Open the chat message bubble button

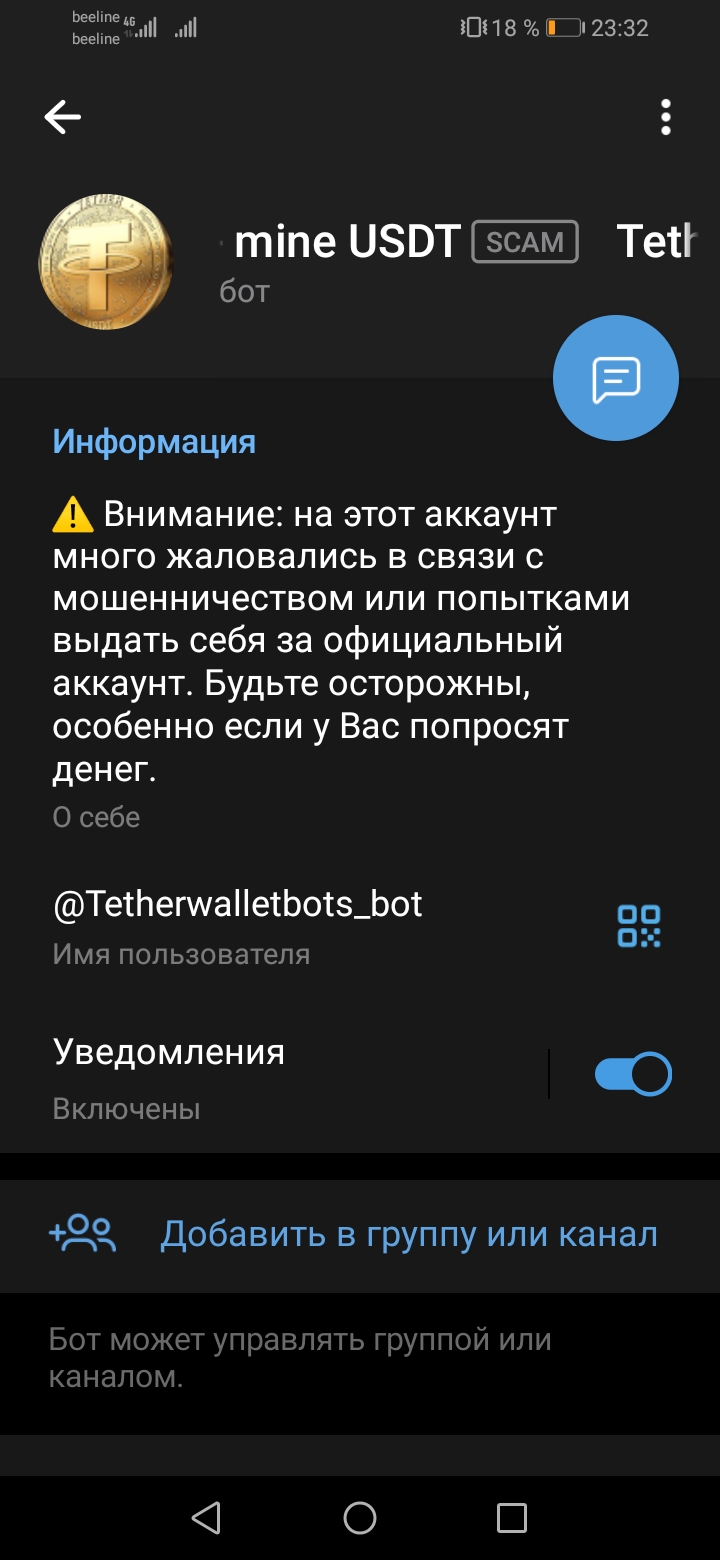[x=615, y=377]
